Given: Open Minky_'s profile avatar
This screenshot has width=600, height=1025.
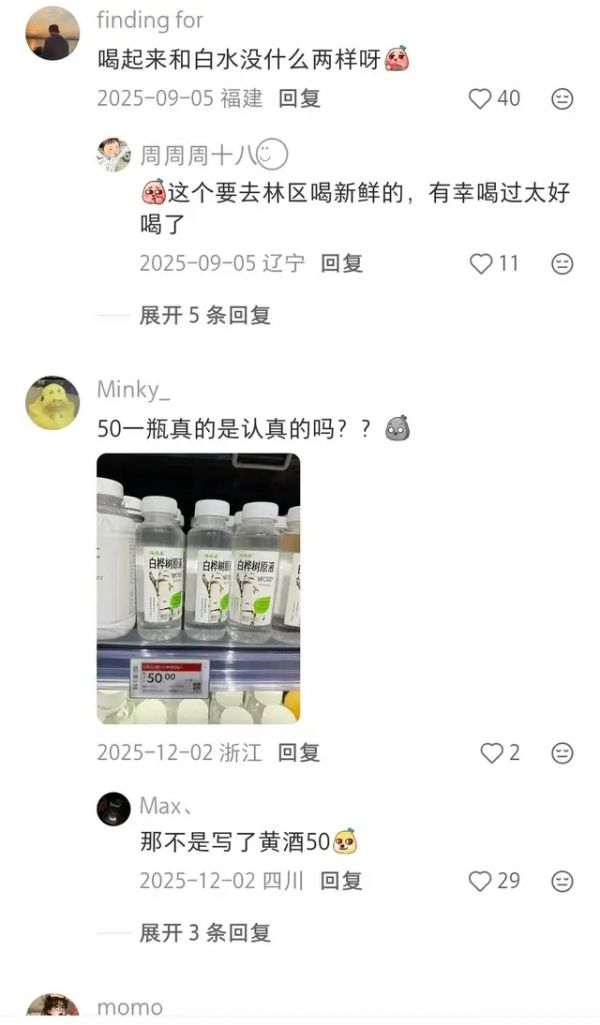Looking at the screenshot, I should [x=52, y=403].
